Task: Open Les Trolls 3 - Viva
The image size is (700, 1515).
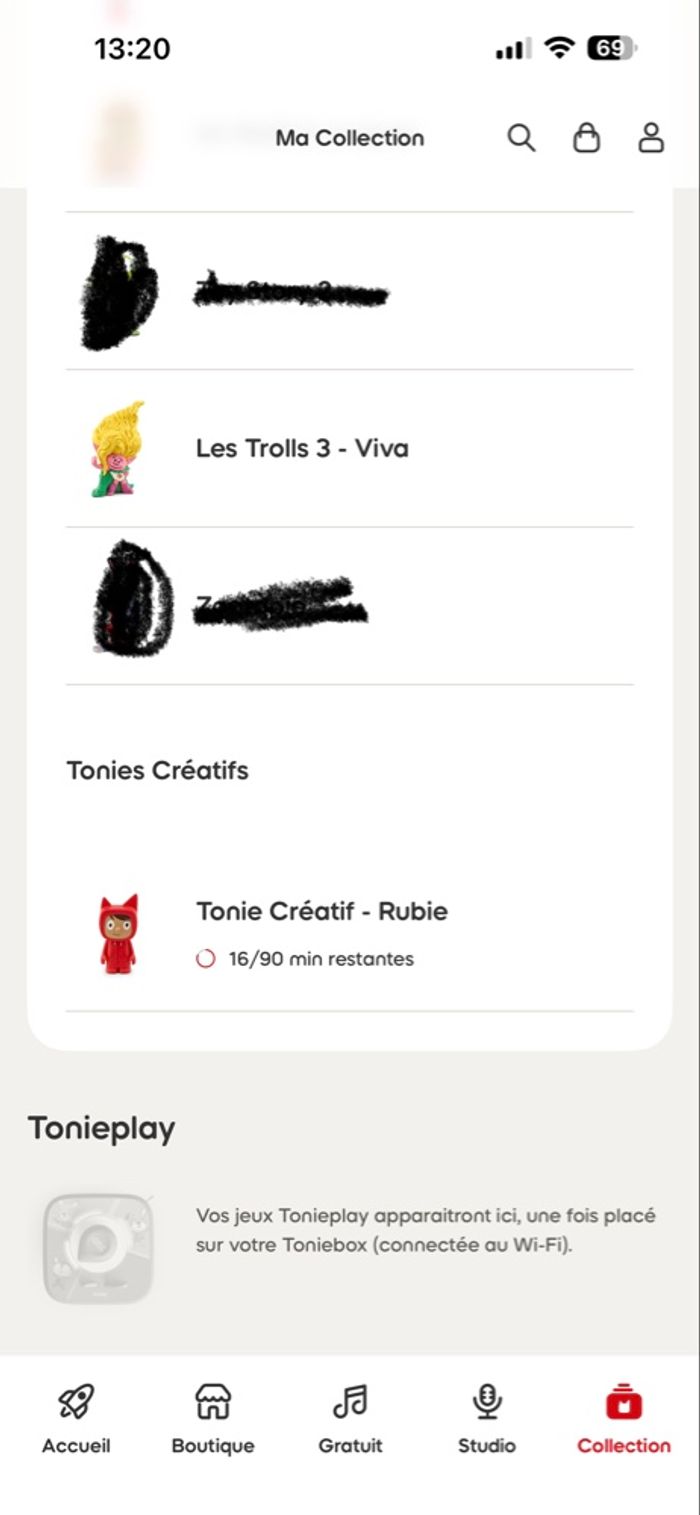Action: (x=302, y=448)
